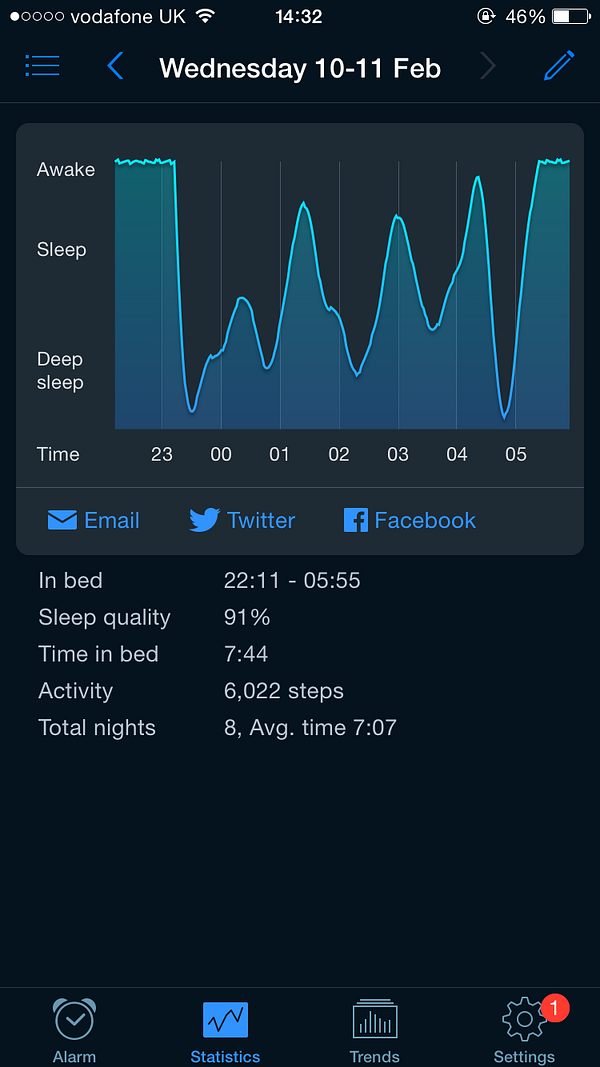This screenshot has width=600, height=1067.
Task: Open the nights list menu icon
Action: coord(42,66)
